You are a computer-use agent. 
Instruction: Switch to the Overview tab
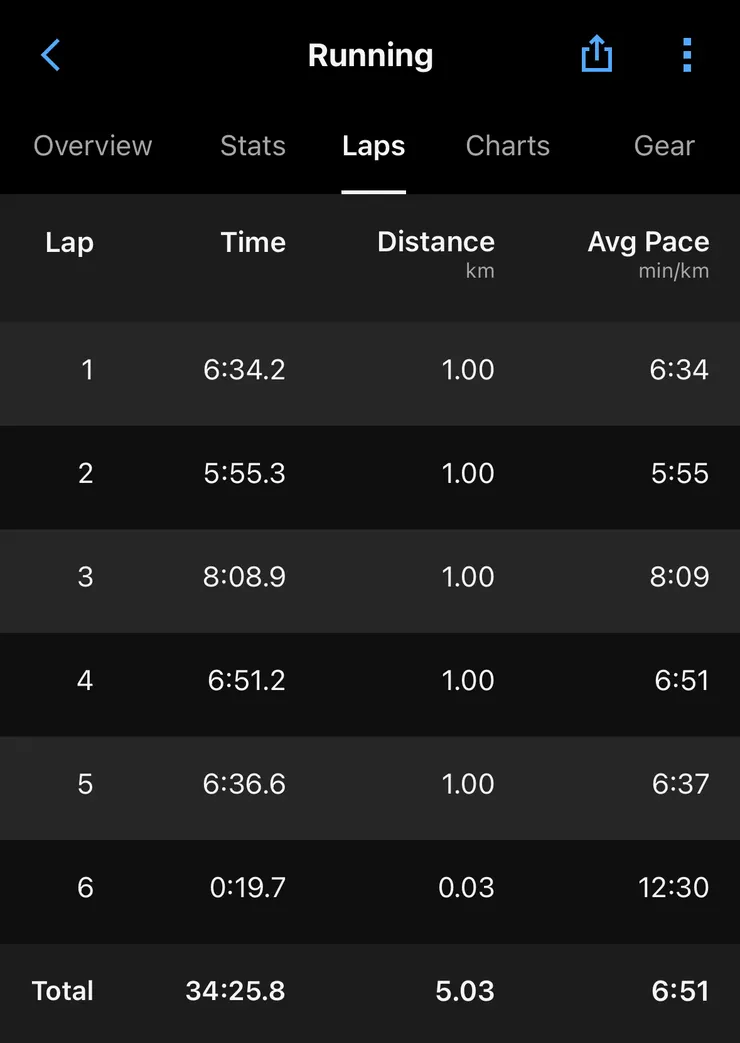click(x=93, y=146)
